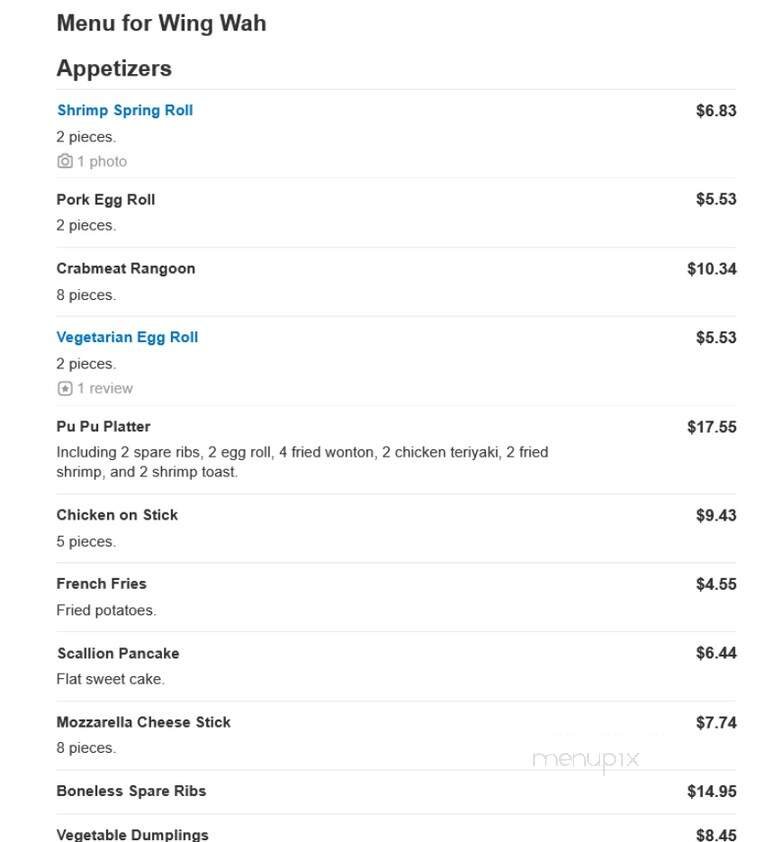Select the Menu for Wing Wah heading
The width and height of the screenshot is (765, 842).
162,23
